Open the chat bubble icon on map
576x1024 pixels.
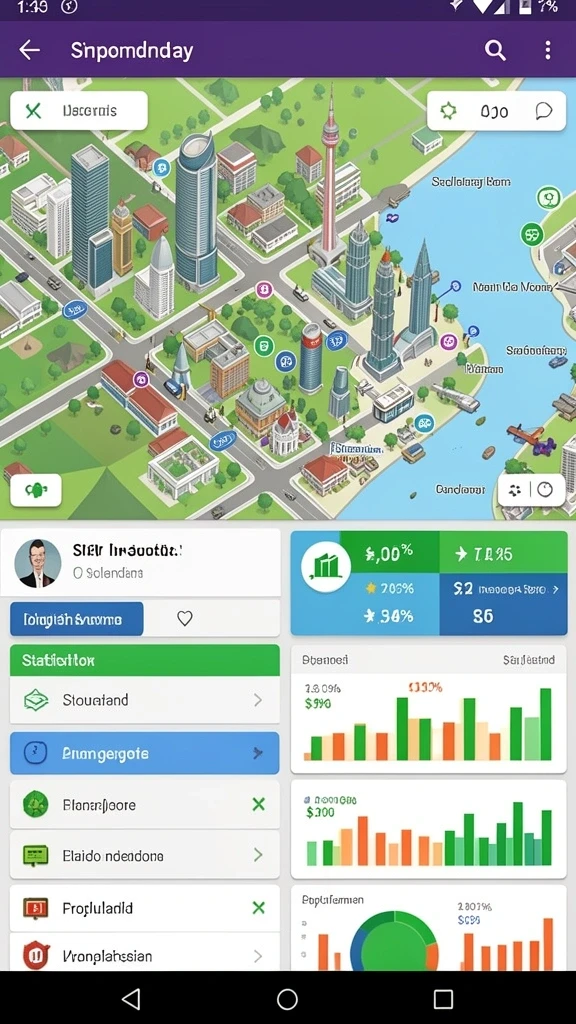(543, 111)
